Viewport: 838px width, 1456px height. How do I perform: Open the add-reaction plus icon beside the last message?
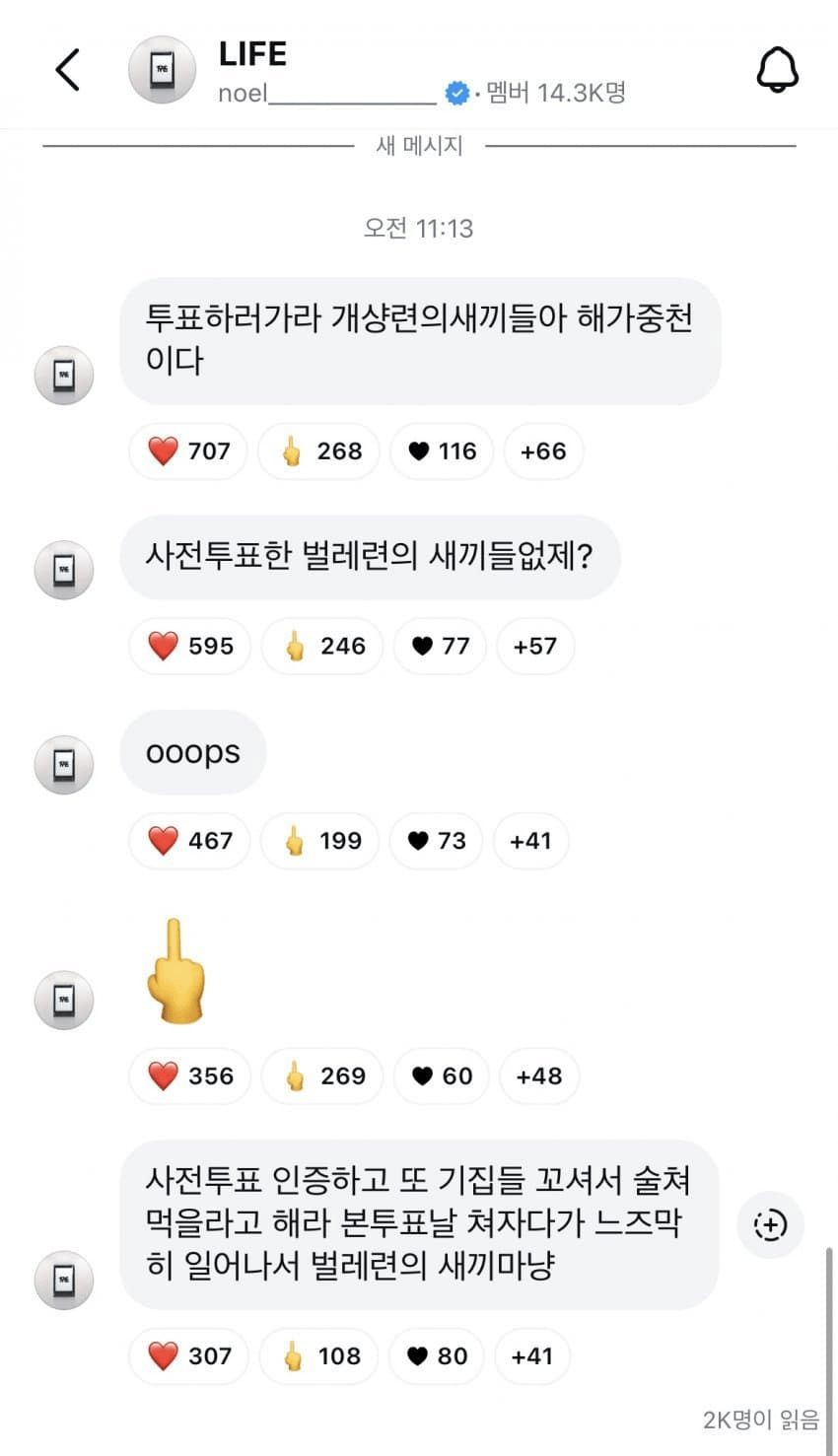pyautogui.click(x=770, y=1224)
